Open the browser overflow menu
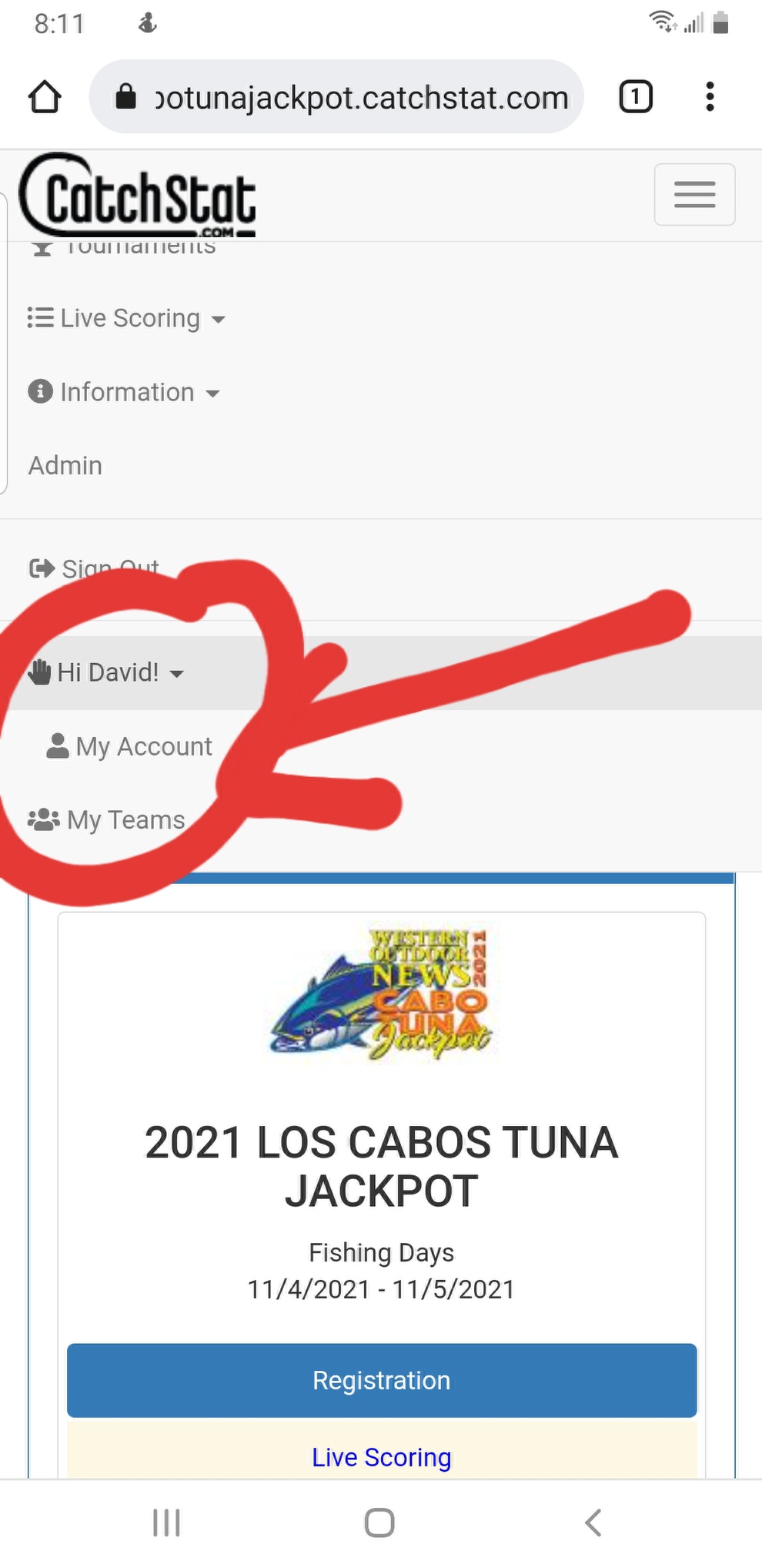 click(710, 97)
